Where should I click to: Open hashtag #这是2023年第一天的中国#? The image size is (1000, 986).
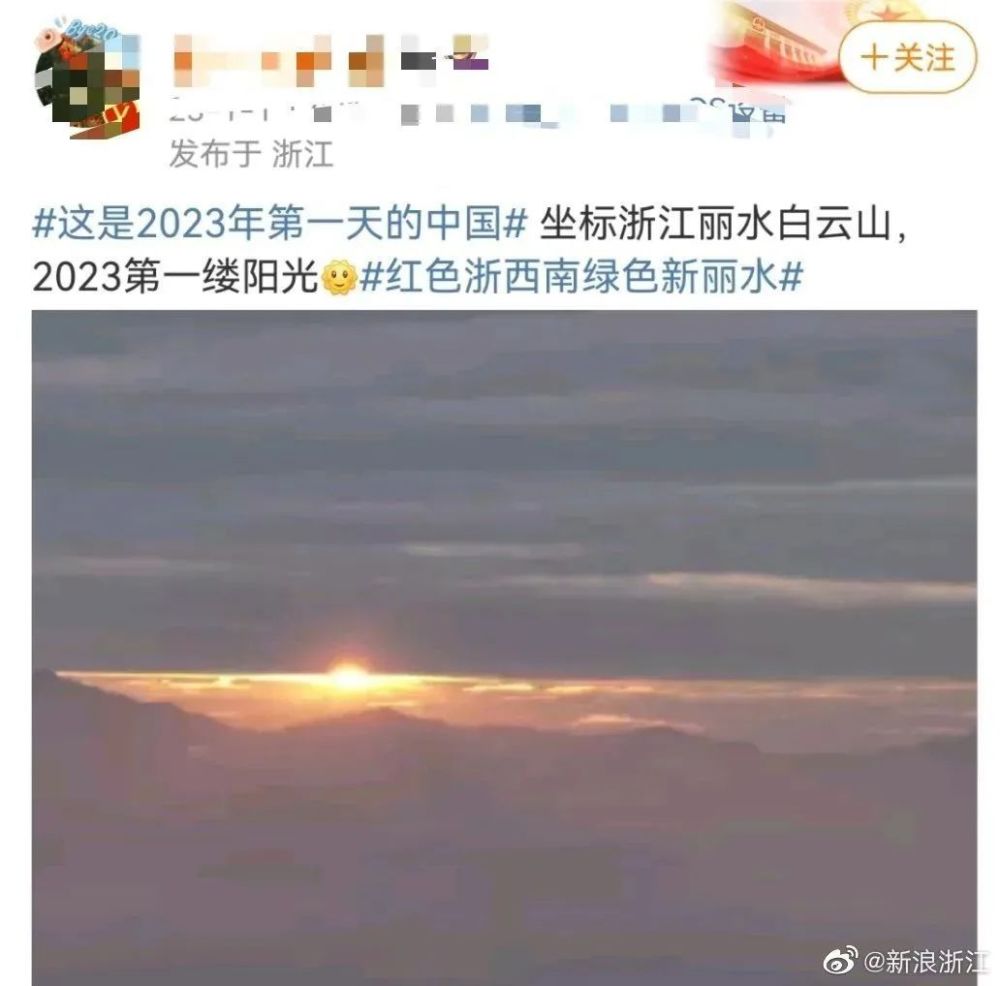[x=280, y=223]
